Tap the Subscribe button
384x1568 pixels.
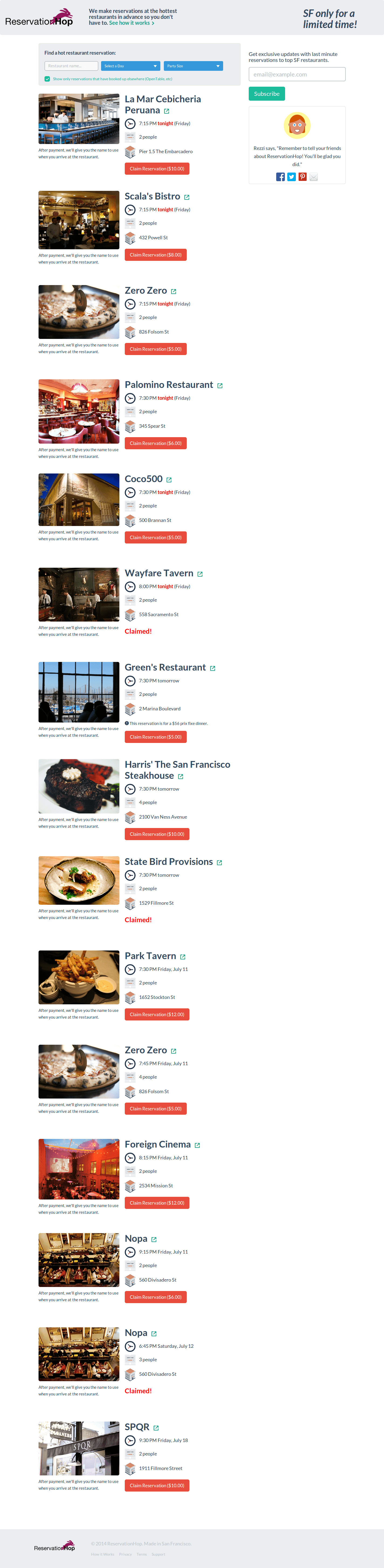pos(266,94)
